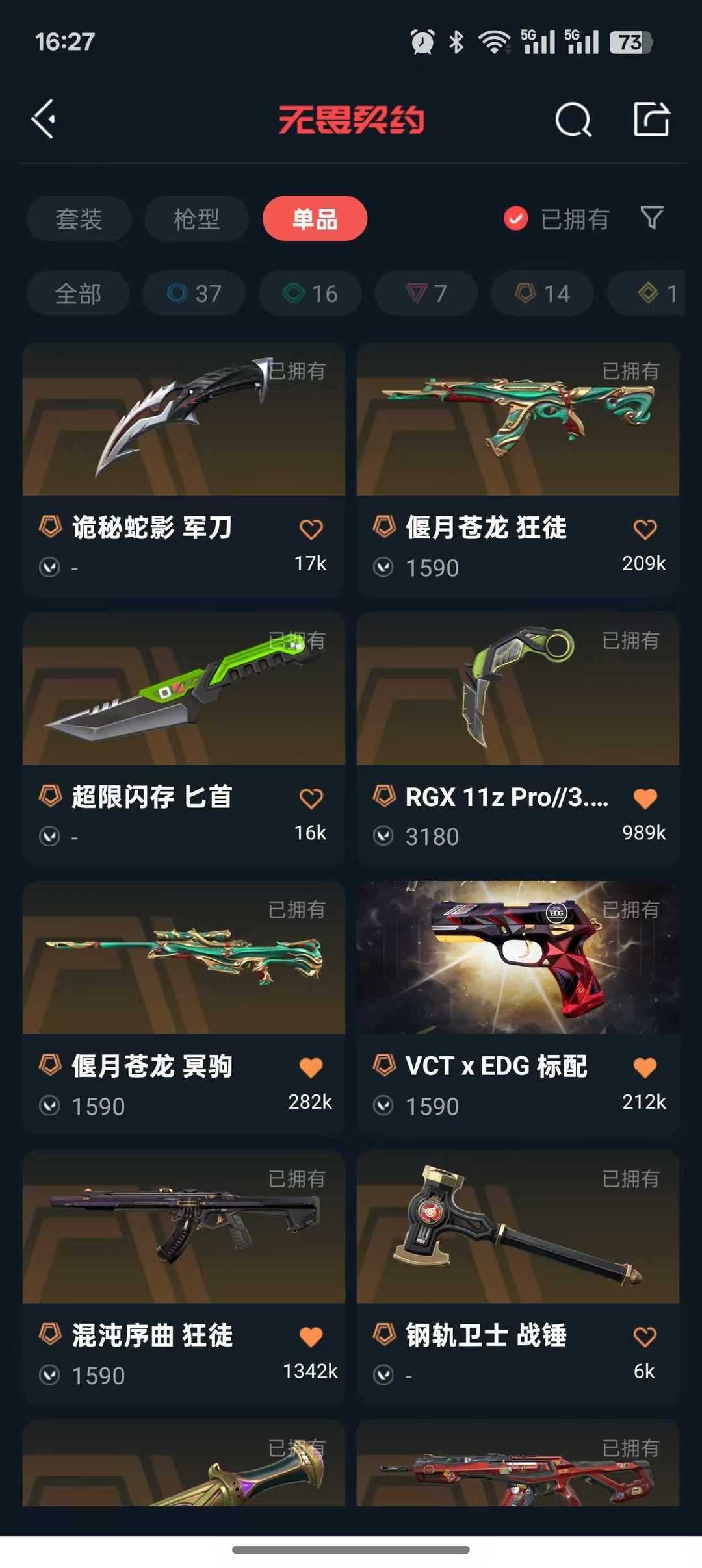Filter by the orange tier chip showing 14
The image size is (702, 1568).
coord(542,294)
